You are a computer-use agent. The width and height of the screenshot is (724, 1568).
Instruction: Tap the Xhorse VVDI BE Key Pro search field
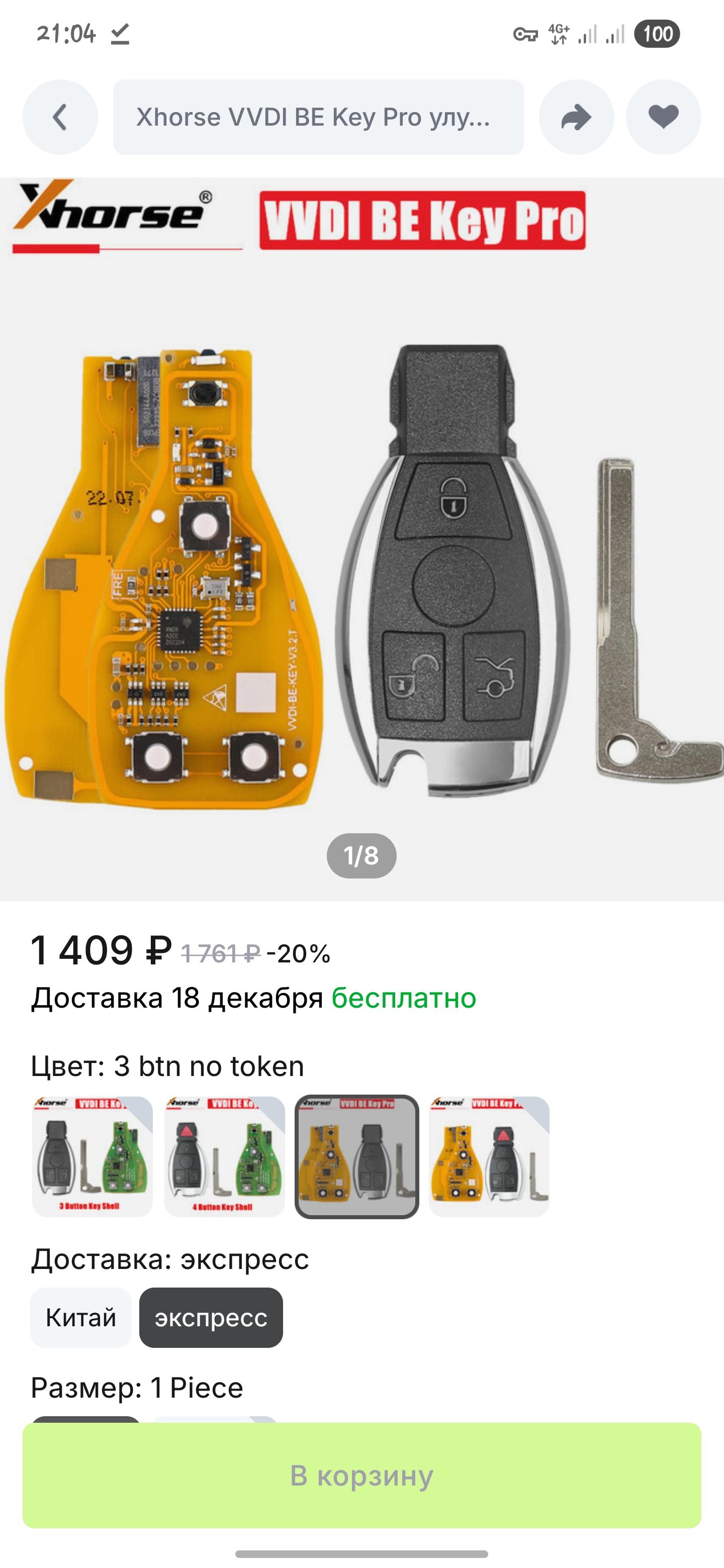(x=318, y=117)
